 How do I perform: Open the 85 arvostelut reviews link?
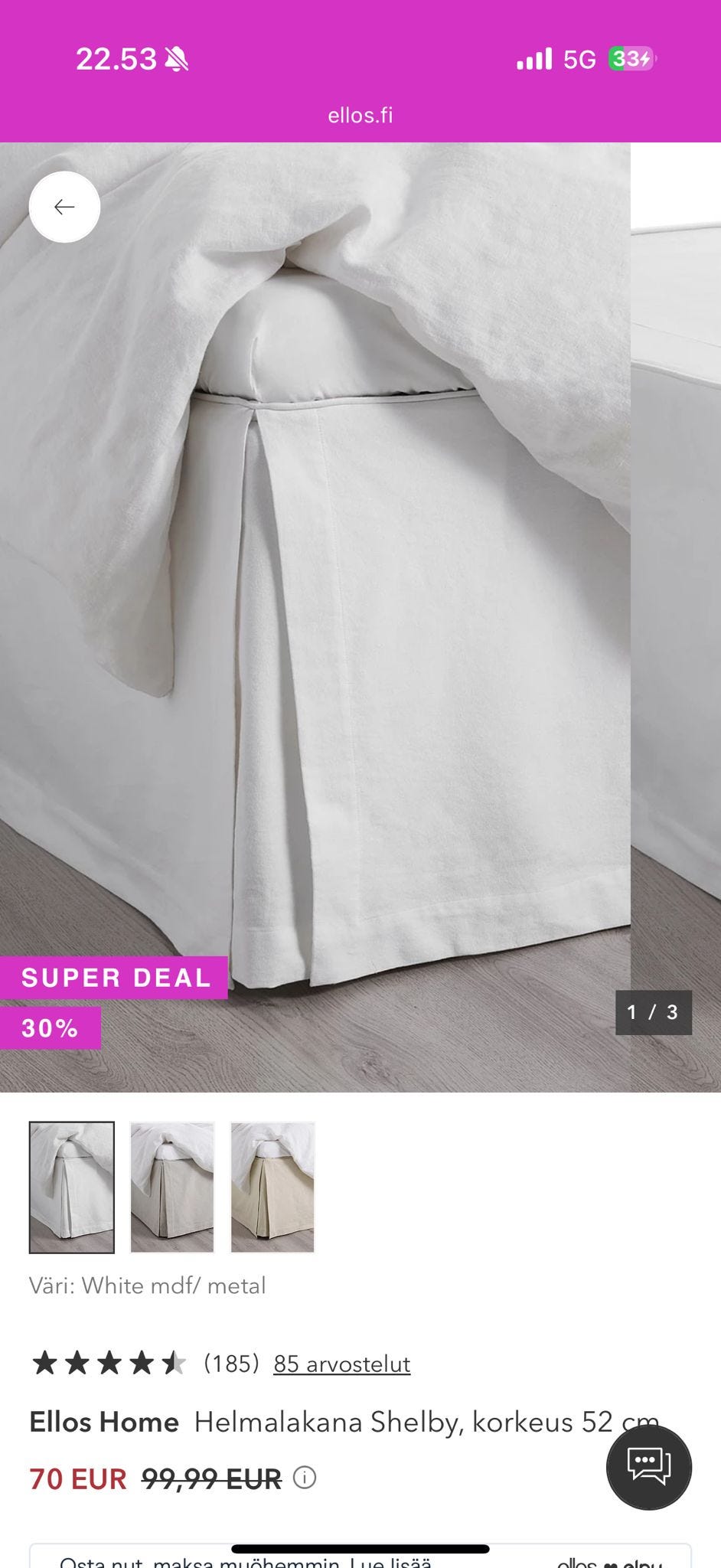(x=341, y=1364)
